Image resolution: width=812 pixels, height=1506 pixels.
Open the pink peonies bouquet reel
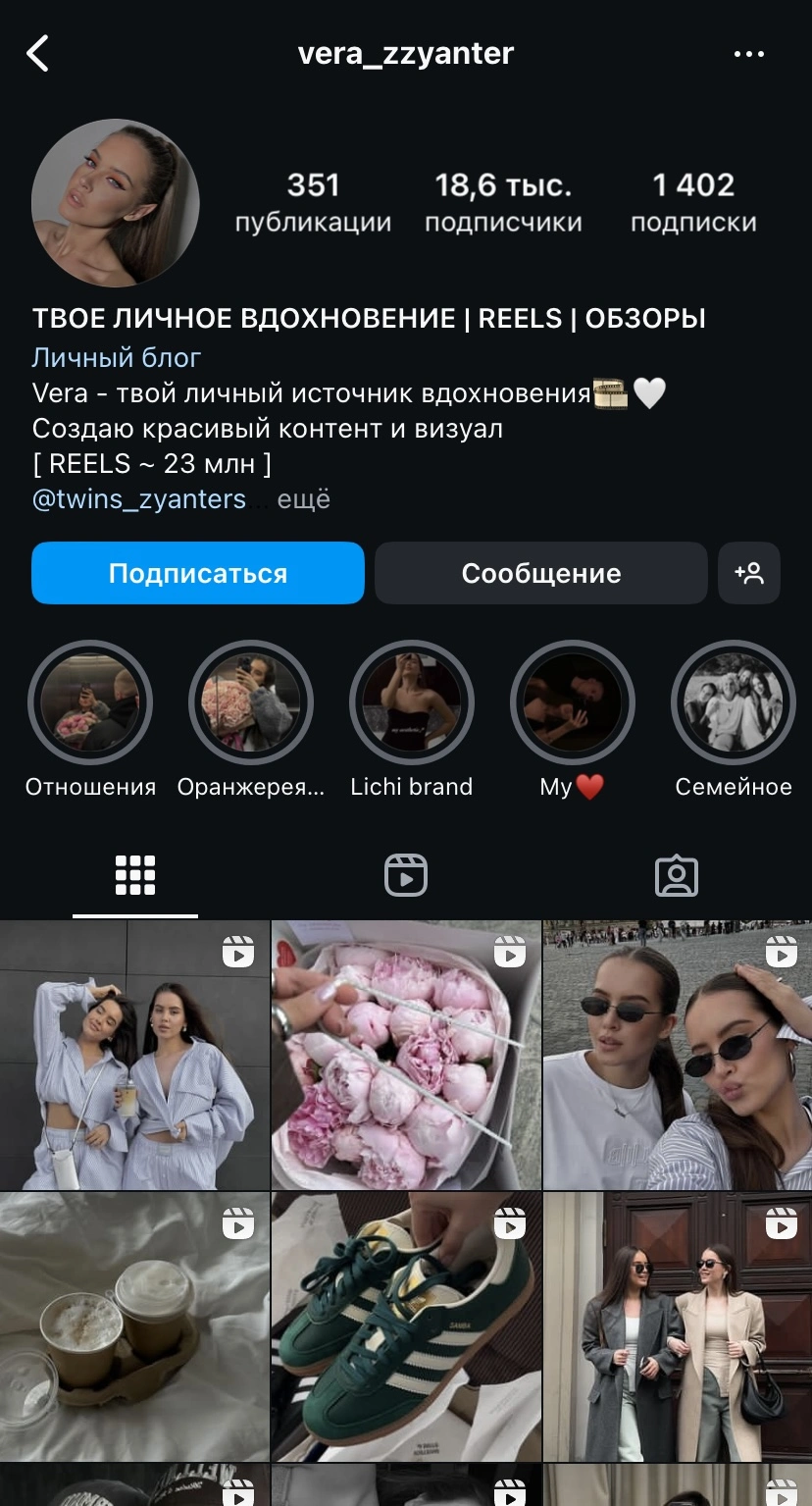click(x=406, y=1055)
